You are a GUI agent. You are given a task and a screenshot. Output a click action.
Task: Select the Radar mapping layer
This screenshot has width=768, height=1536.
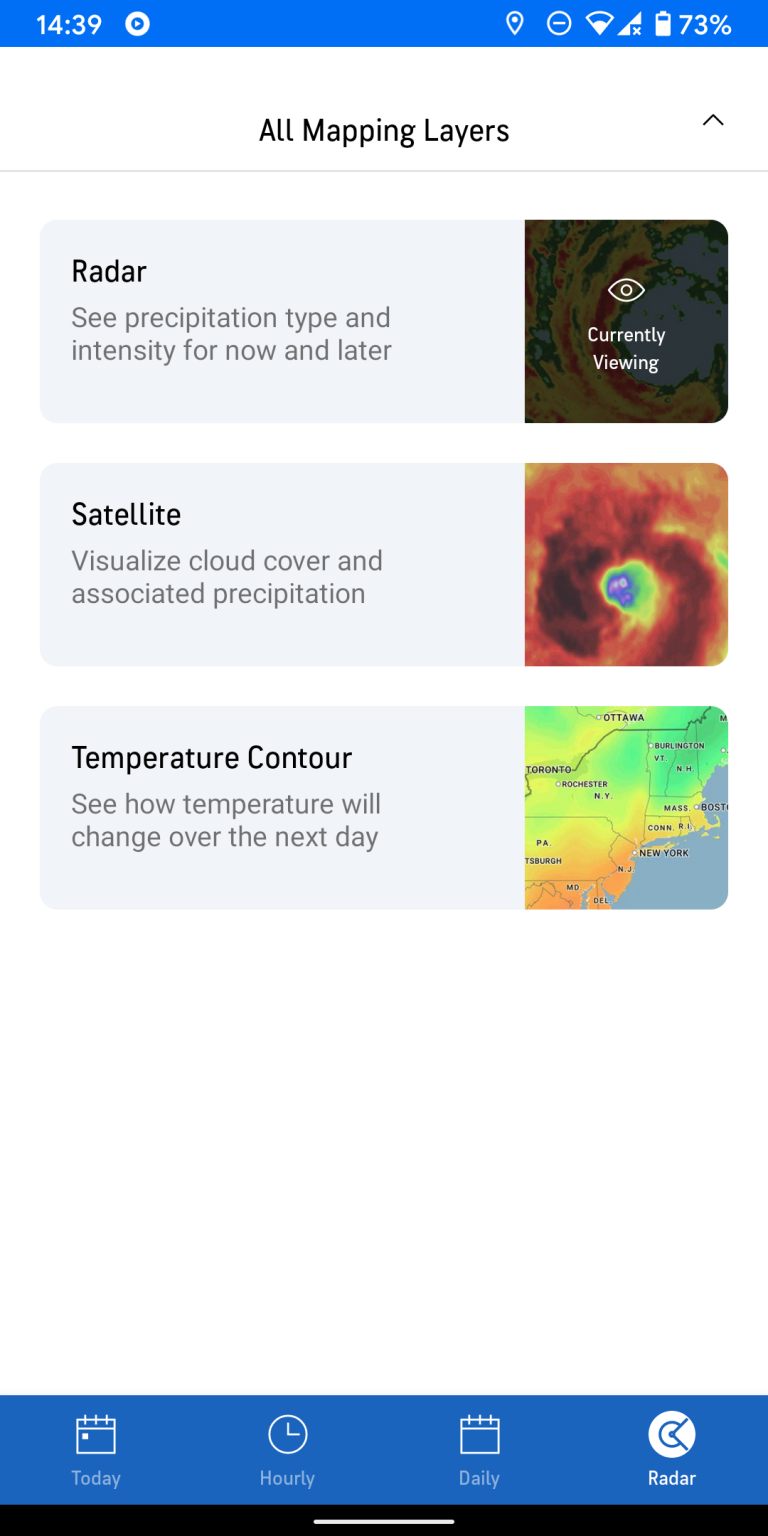pos(383,321)
